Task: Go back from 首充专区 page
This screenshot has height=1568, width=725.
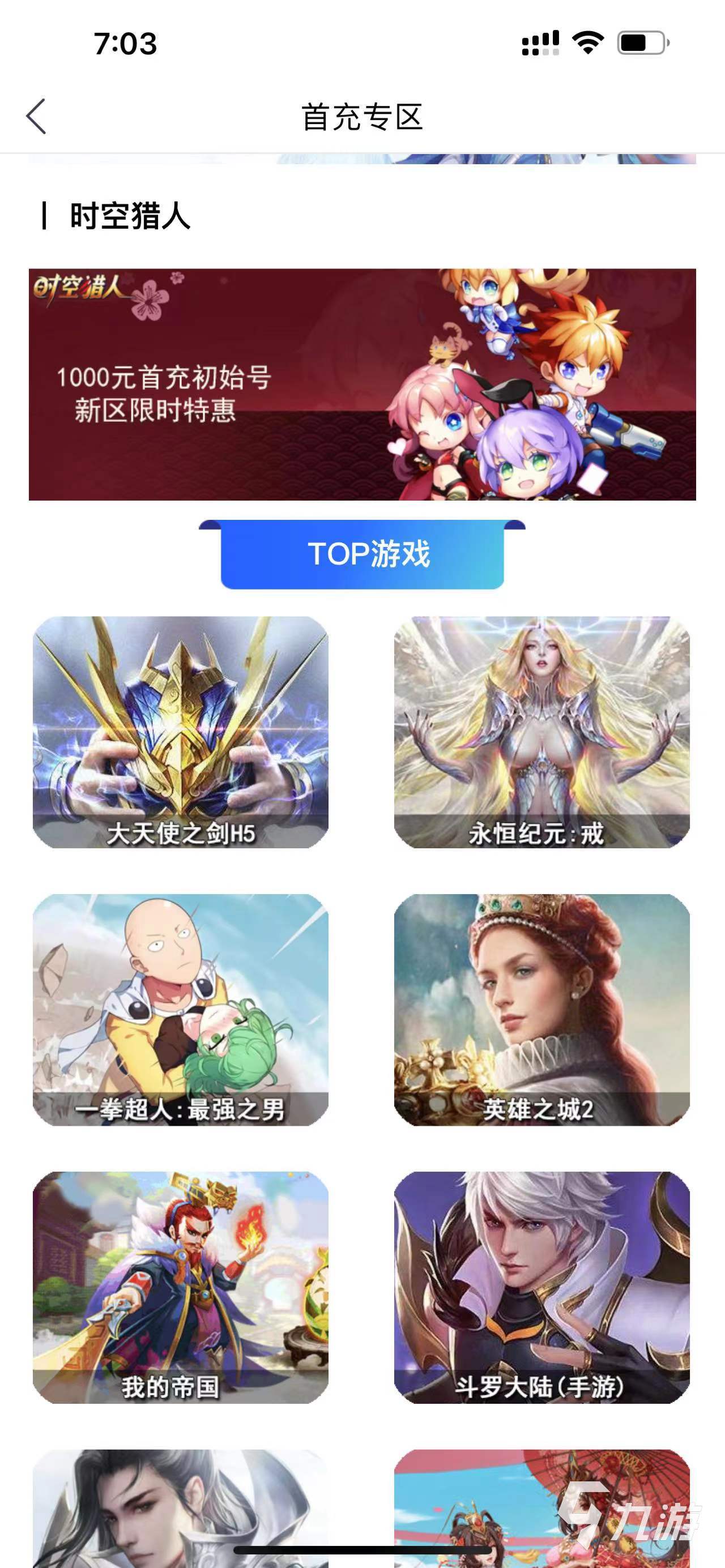Action: point(36,116)
